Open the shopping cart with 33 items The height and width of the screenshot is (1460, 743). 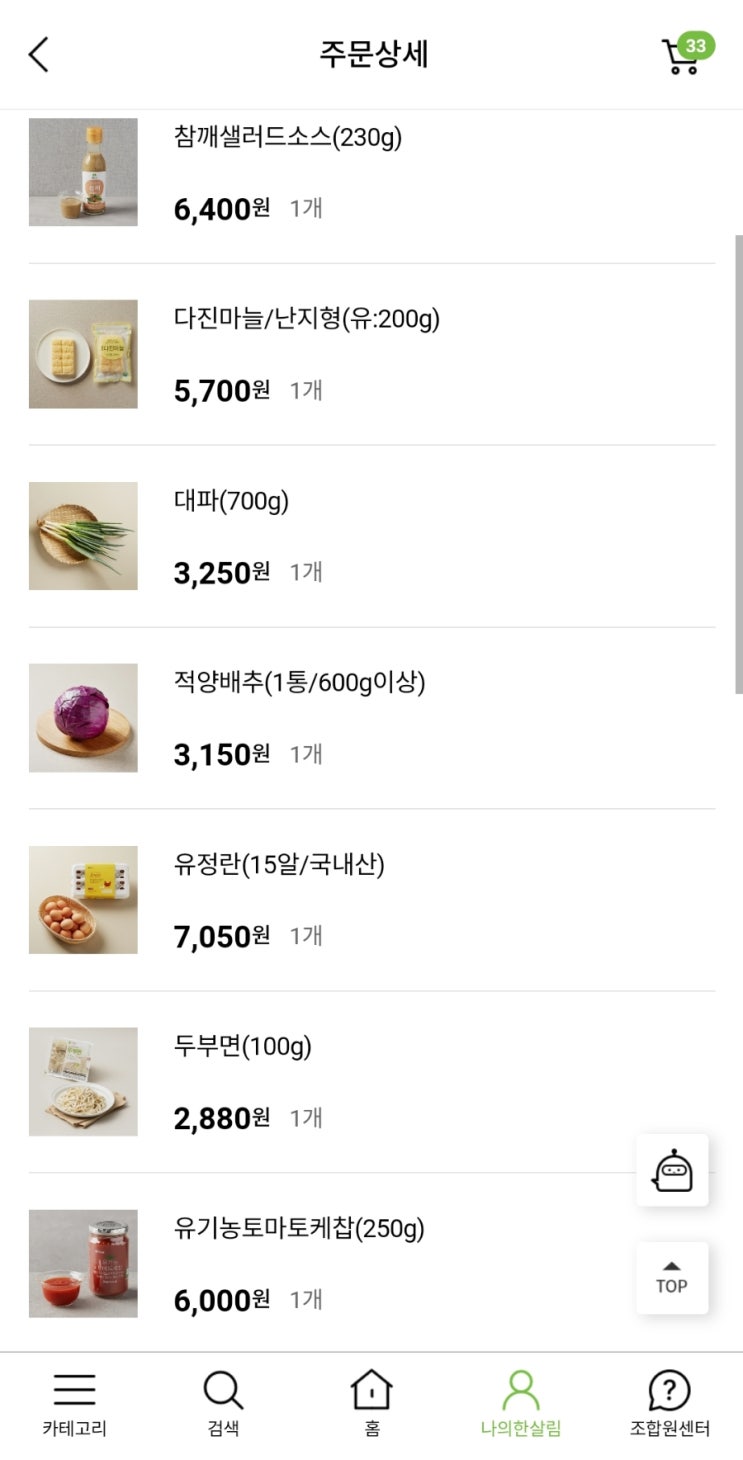(683, 56)
